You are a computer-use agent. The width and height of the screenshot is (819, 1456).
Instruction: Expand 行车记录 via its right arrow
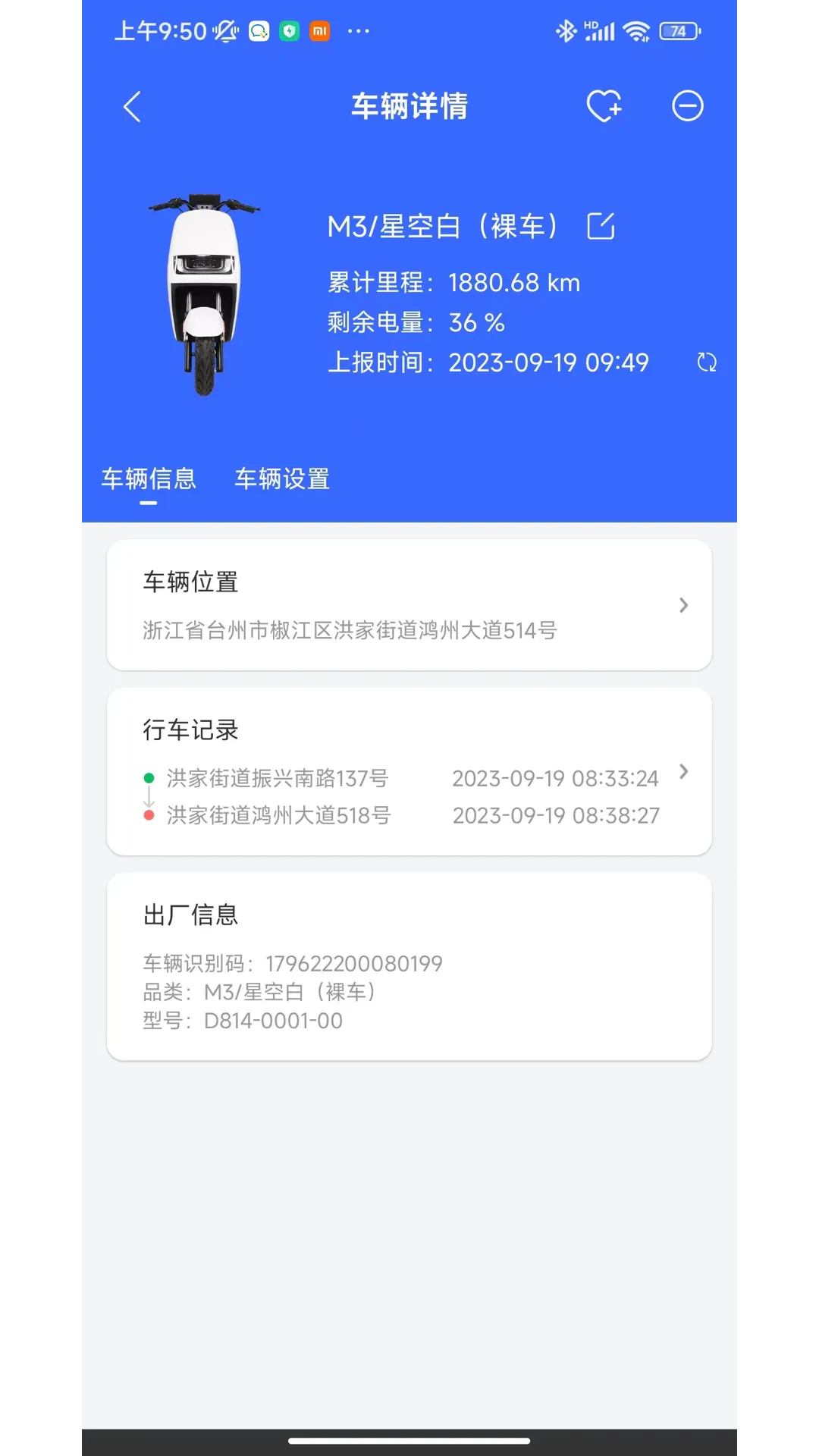(x=683, y=773)
